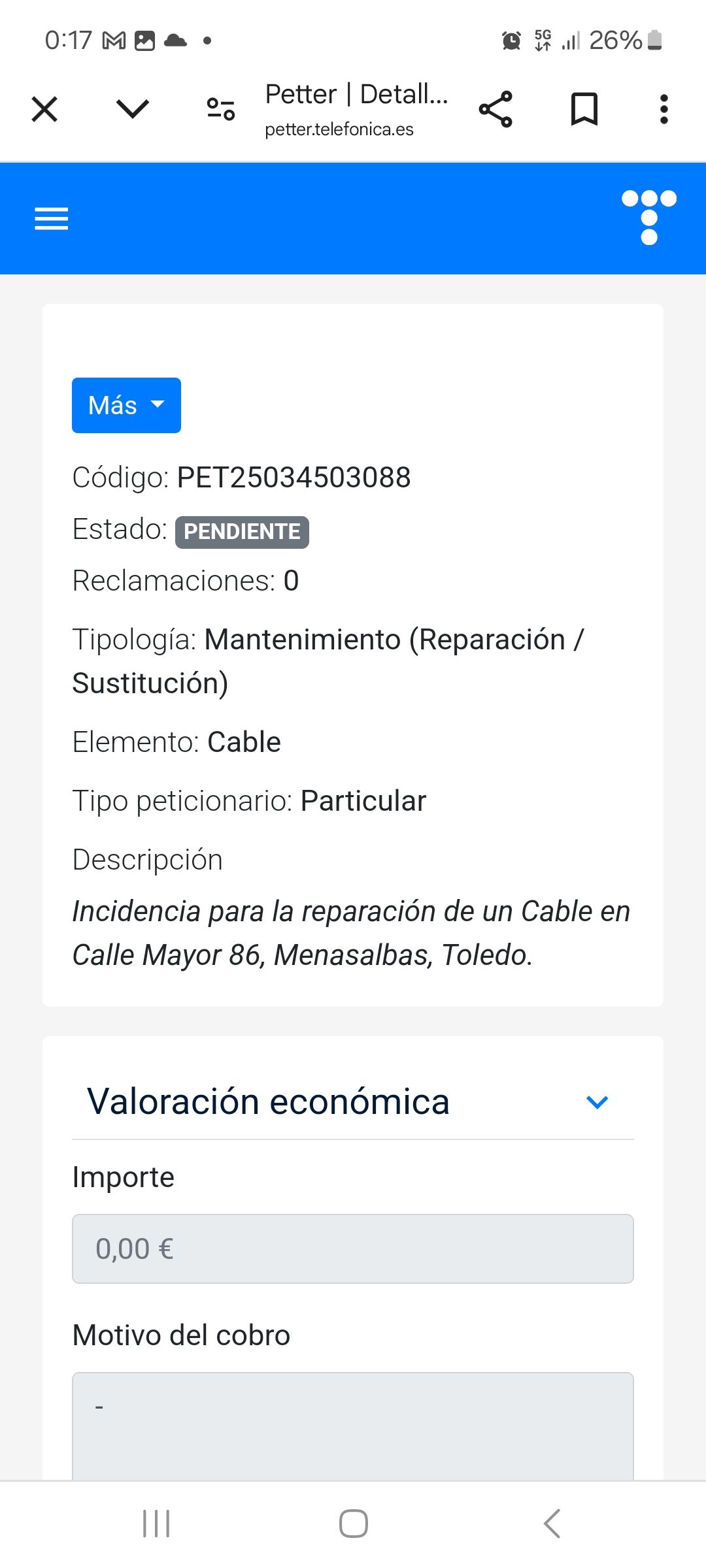Image resolution: width=706 pixels, height=1568 pixels.
Task: Open recent apps from the navigation bar
Action: pyautogui.click(x=156, y=1524)
